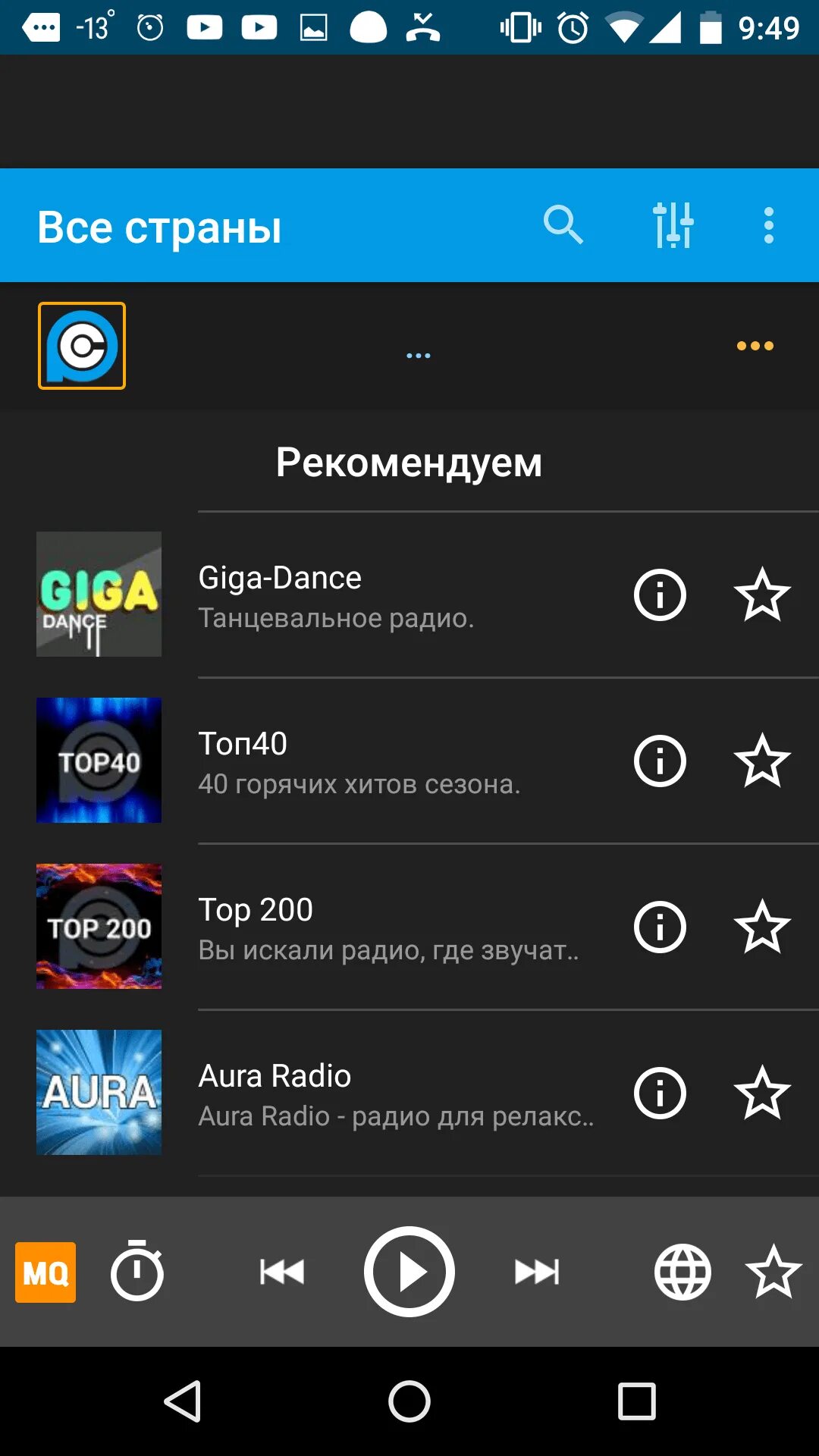Image resolution: width=819 pixels, height=1456 pixels.
Task: Play the Top 200 station
Action: pyautogui.click(x=334, y=927)
